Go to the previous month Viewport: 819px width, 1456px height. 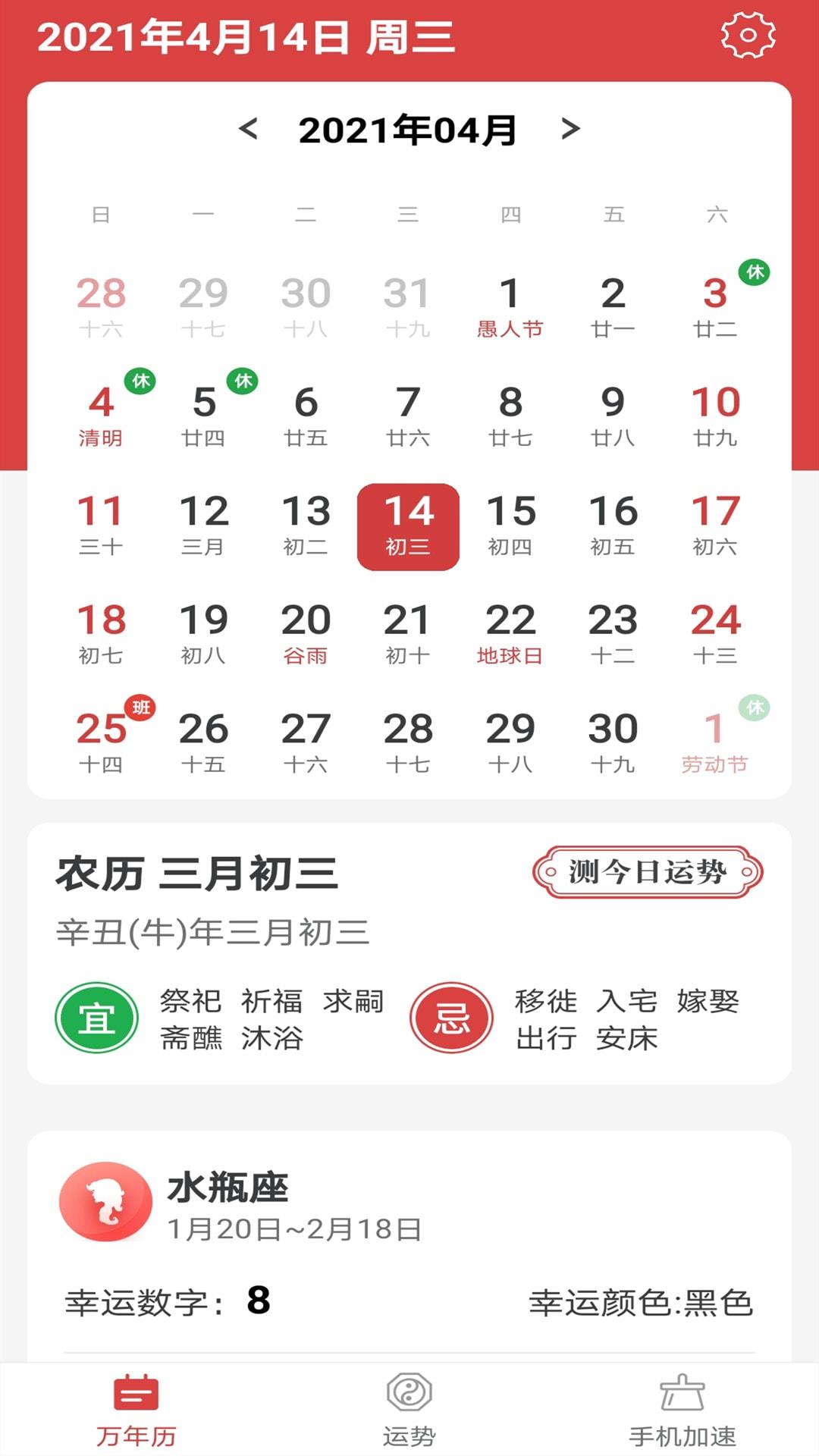(x=248, y=129)
